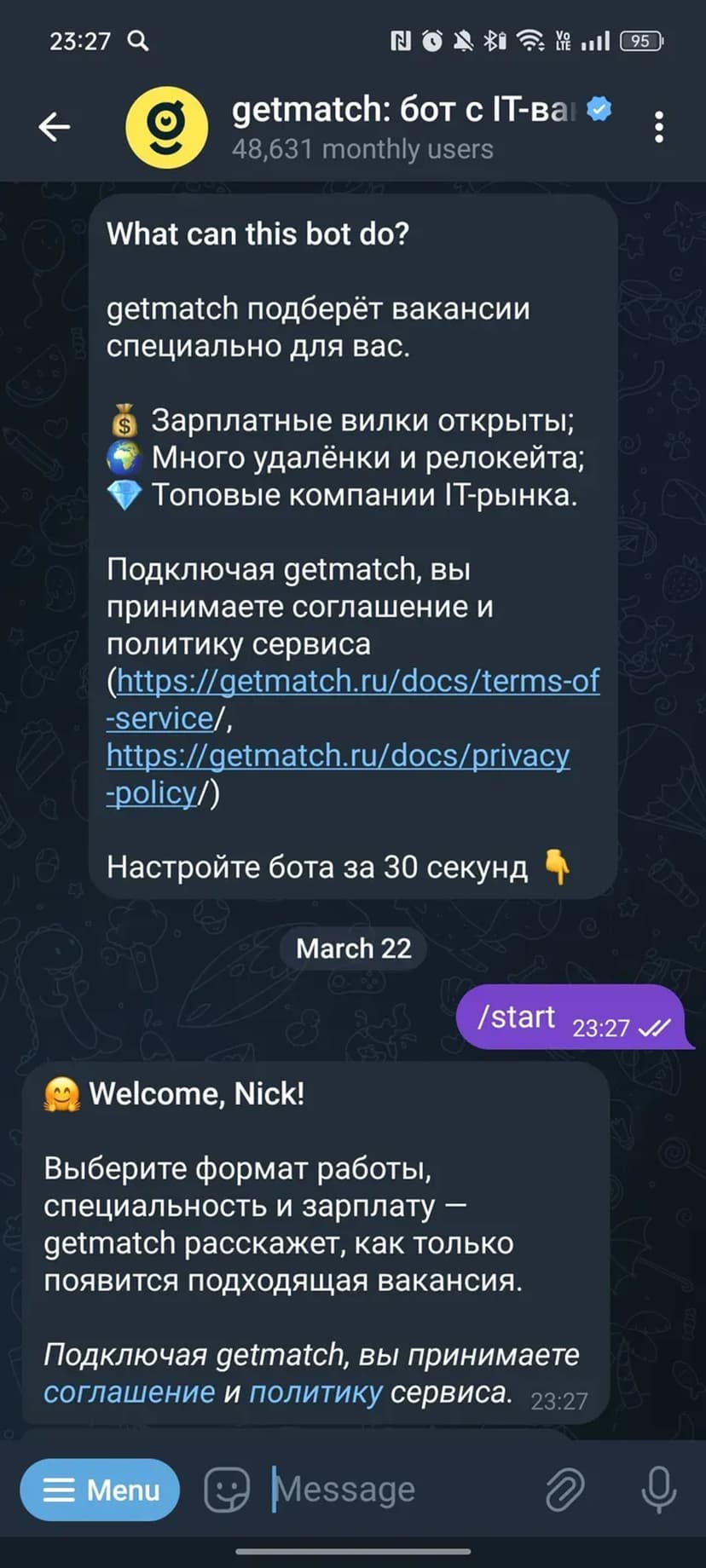Record a voice message with the microphone

coord(658,1490)
